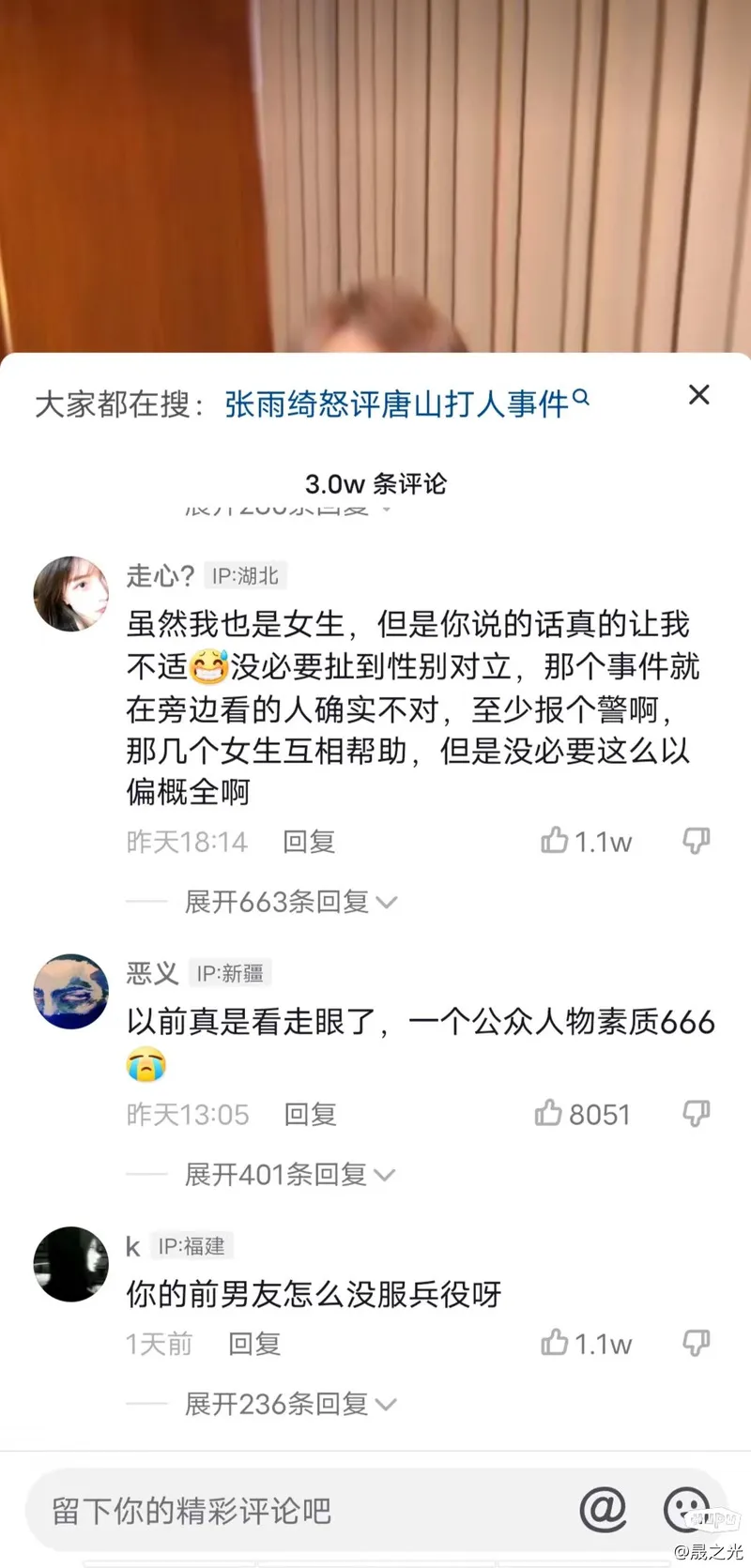Mention someone with the @ icon
The width and height of the screenshot is (751, 1568).
(603, 1510)
